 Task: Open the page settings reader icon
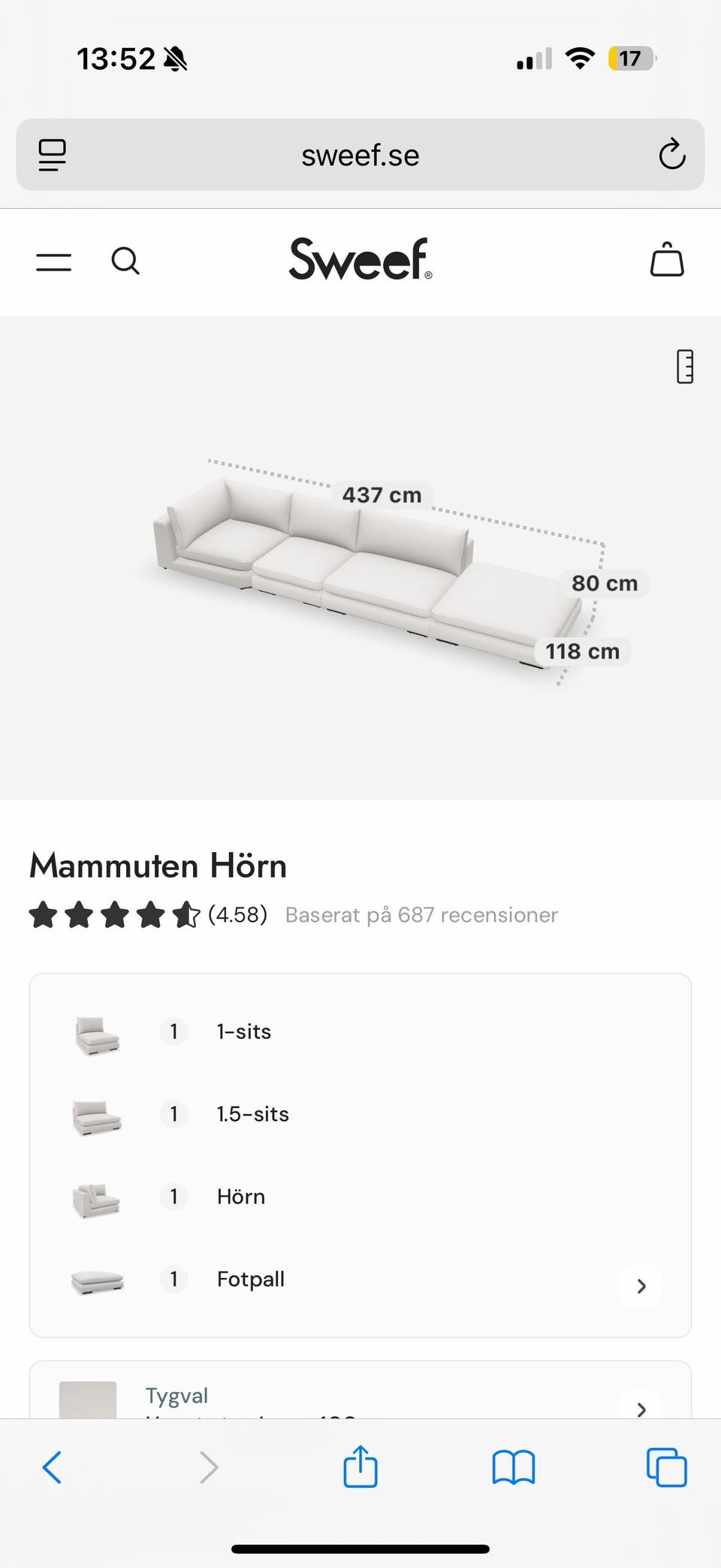[x=53, y=156]
